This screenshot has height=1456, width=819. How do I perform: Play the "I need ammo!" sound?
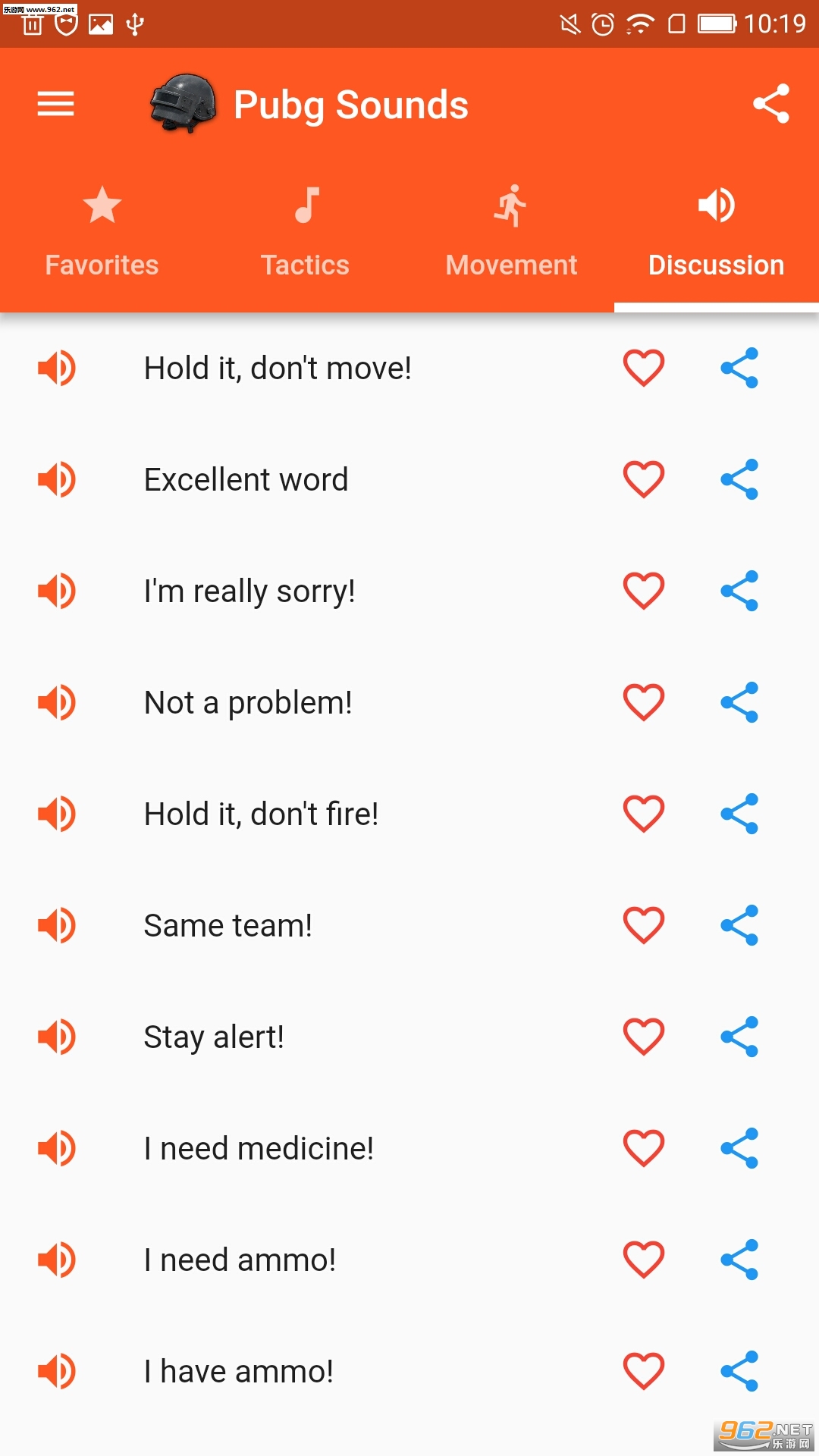click(x=57, y=1260)
